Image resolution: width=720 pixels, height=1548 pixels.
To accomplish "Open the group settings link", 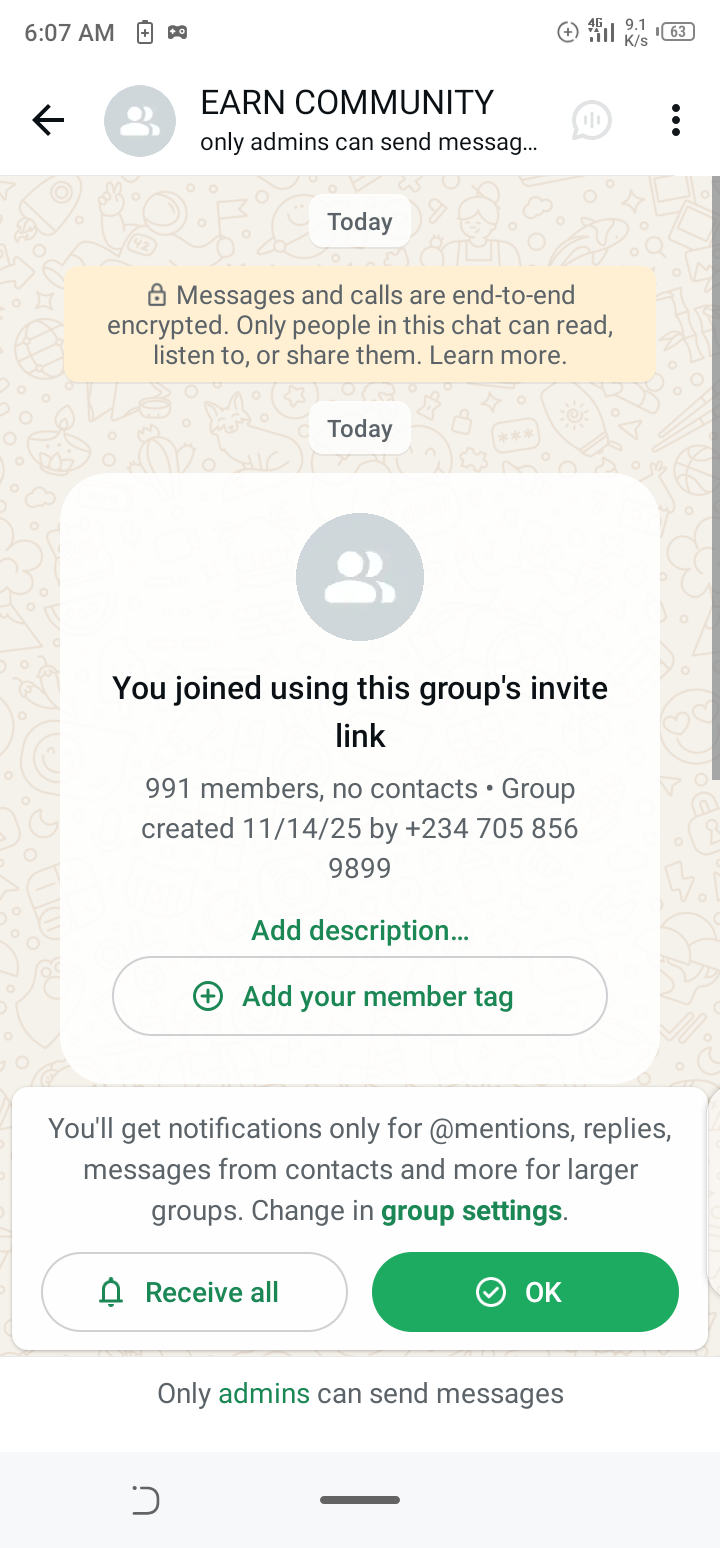I will pyautogui.click(x=471, y=1211).
